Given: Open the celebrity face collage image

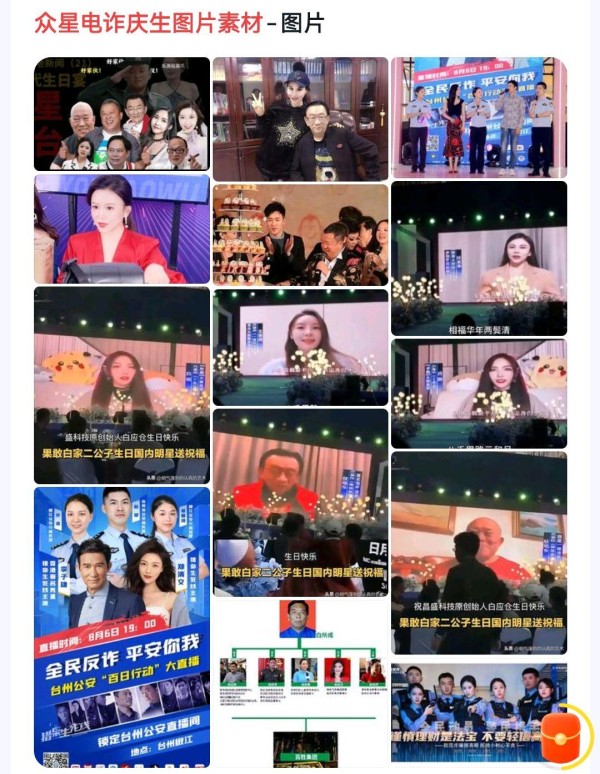Looking at the screenshot, I should tap(122, 113).
